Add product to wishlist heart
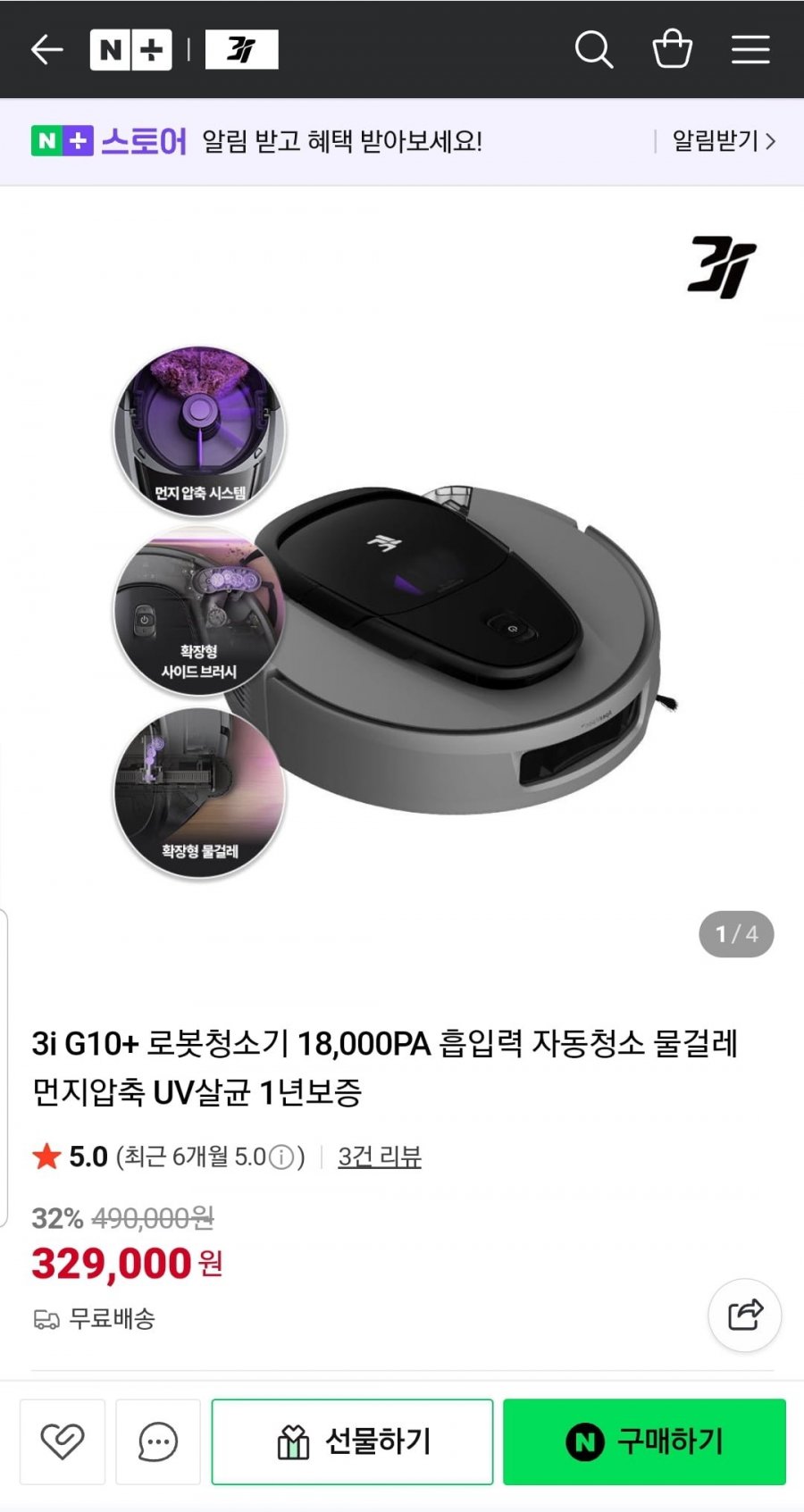Image resolution: width=804 pixels, height=1512 pixels. click(63, 1441)
